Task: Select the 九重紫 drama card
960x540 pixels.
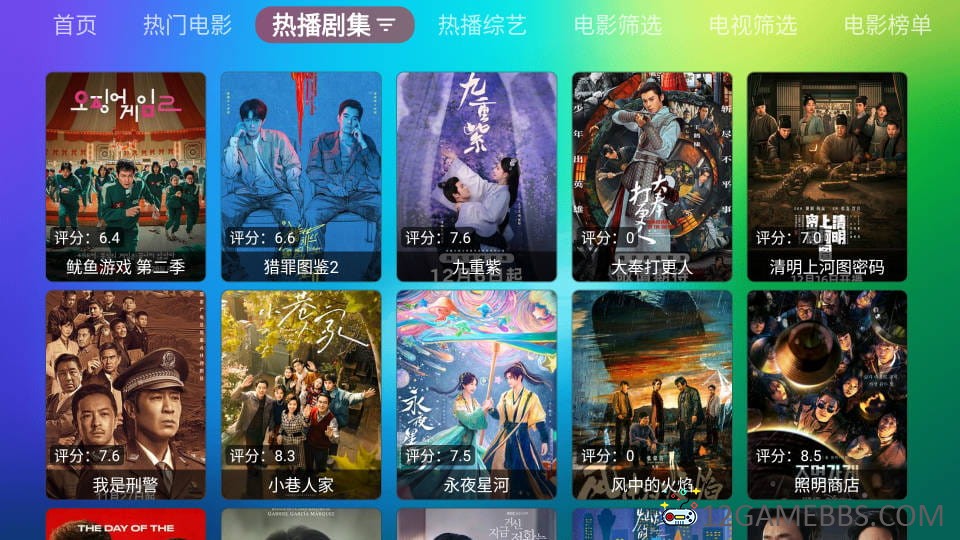Action: click(x=477, y=176)
